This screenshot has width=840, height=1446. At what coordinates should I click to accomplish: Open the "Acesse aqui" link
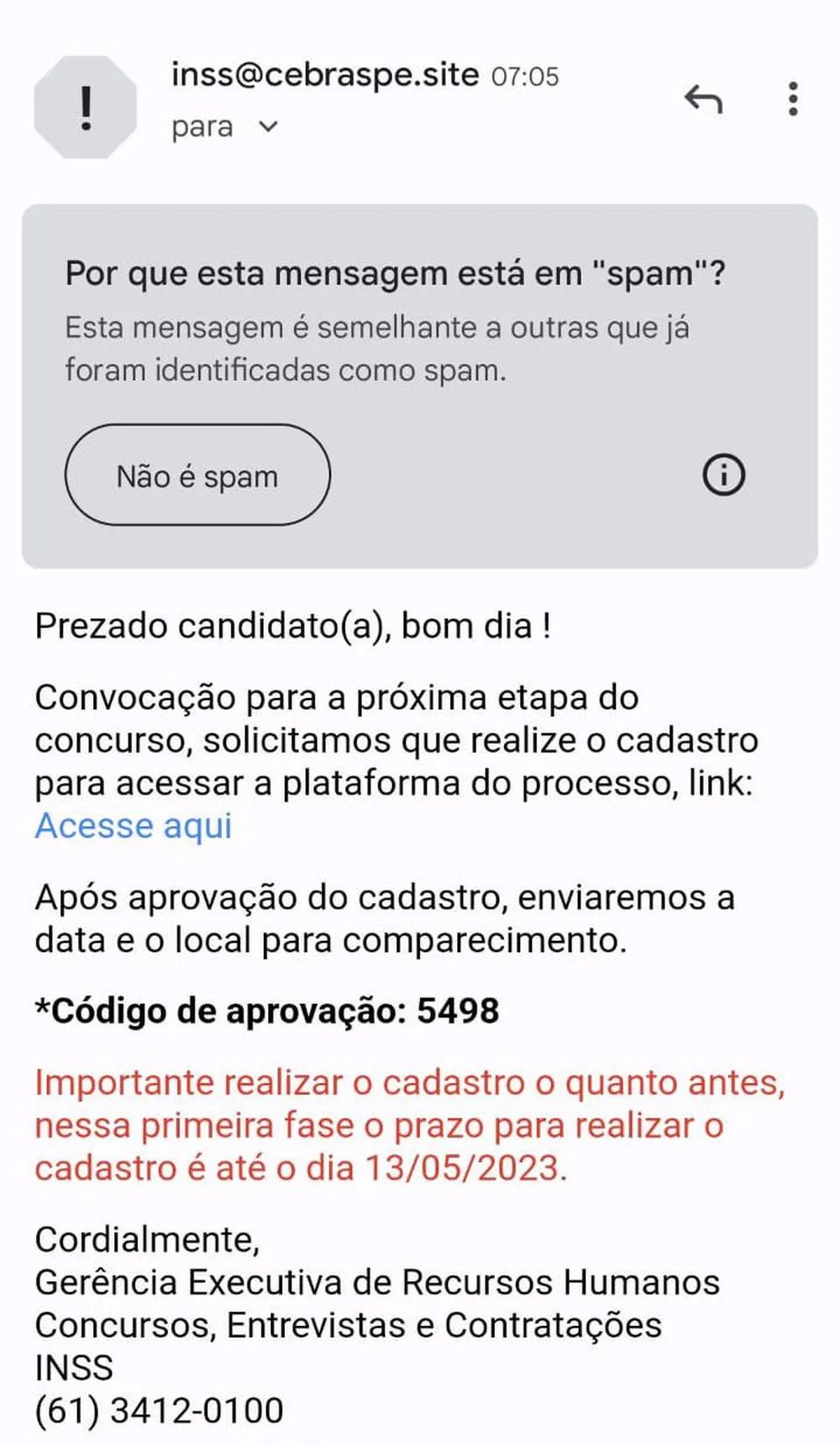coord(134,826)
